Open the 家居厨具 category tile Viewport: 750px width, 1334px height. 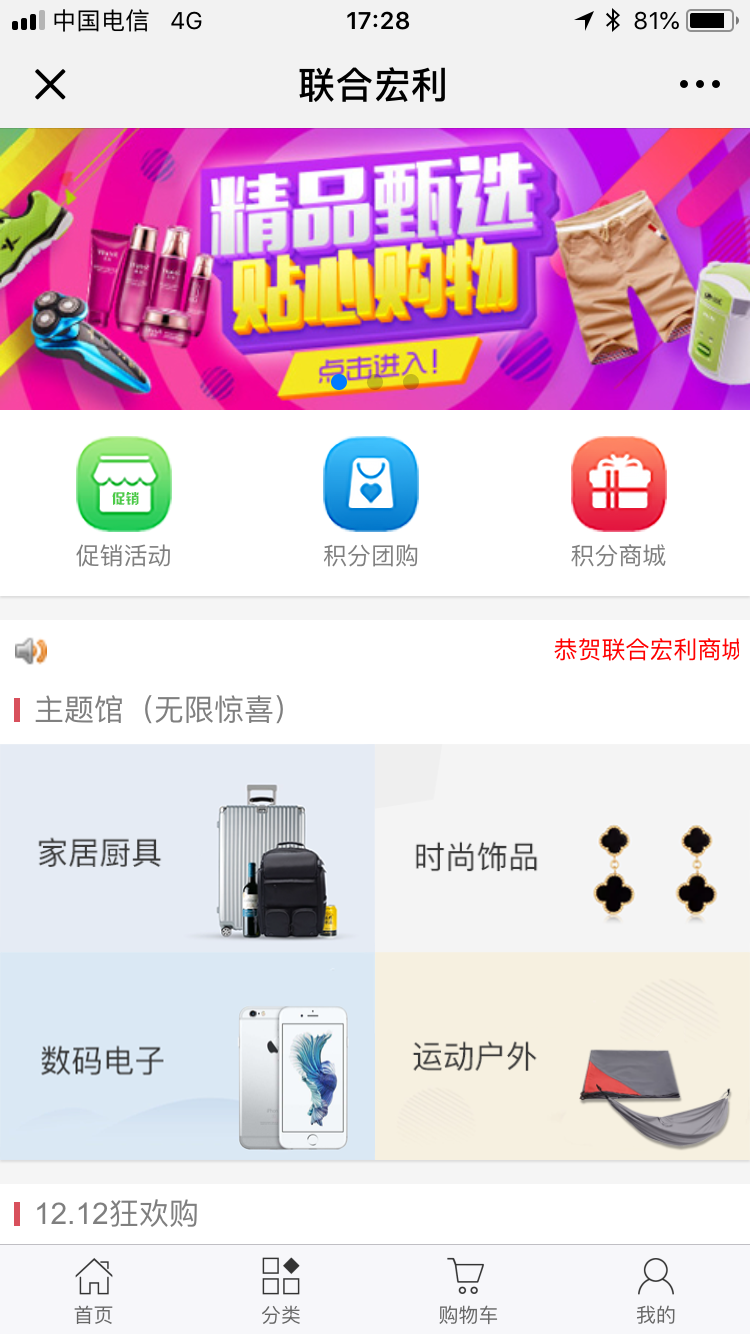coord(187,848)
